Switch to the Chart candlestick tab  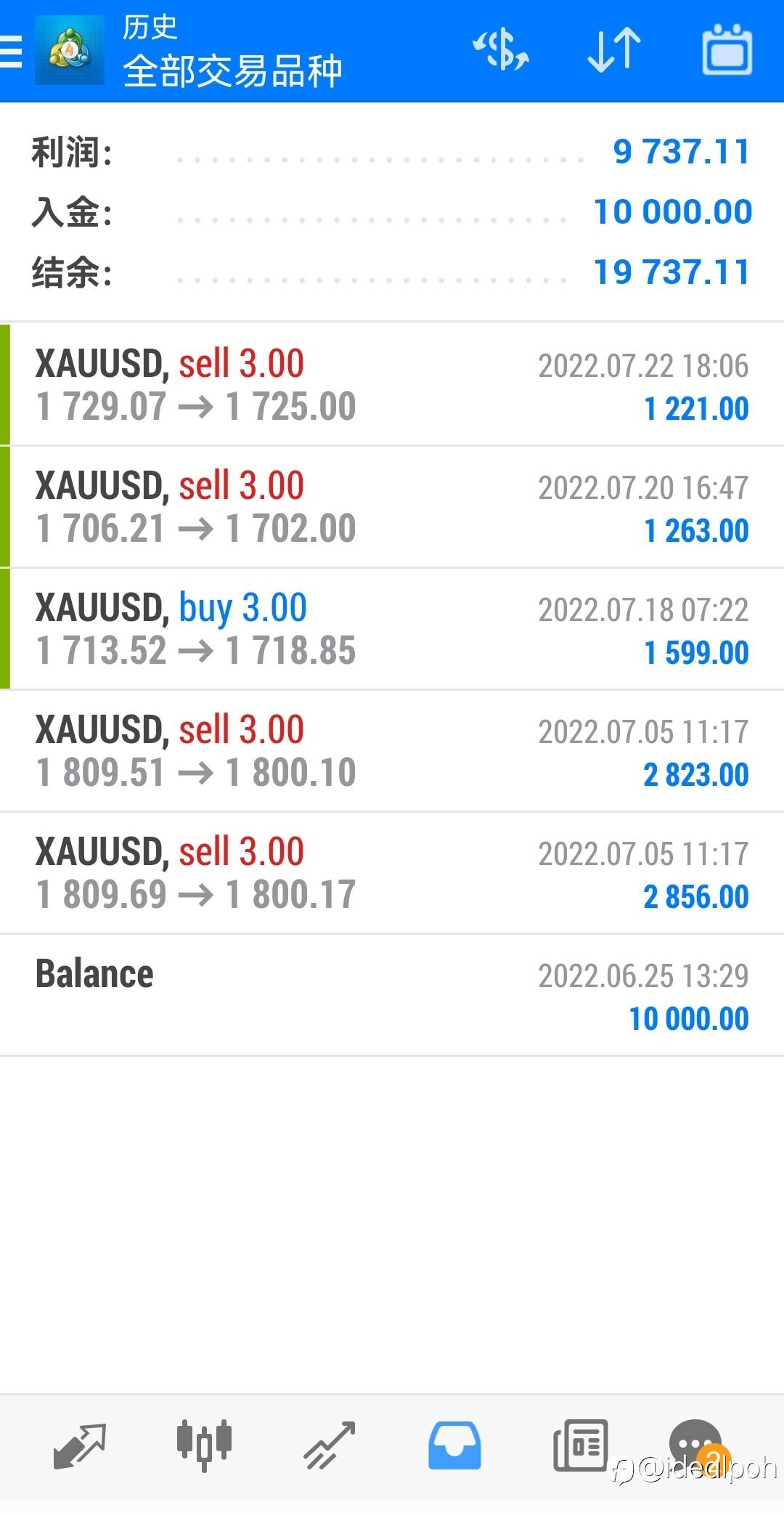pyautogui.click(x=204, y=1445)
